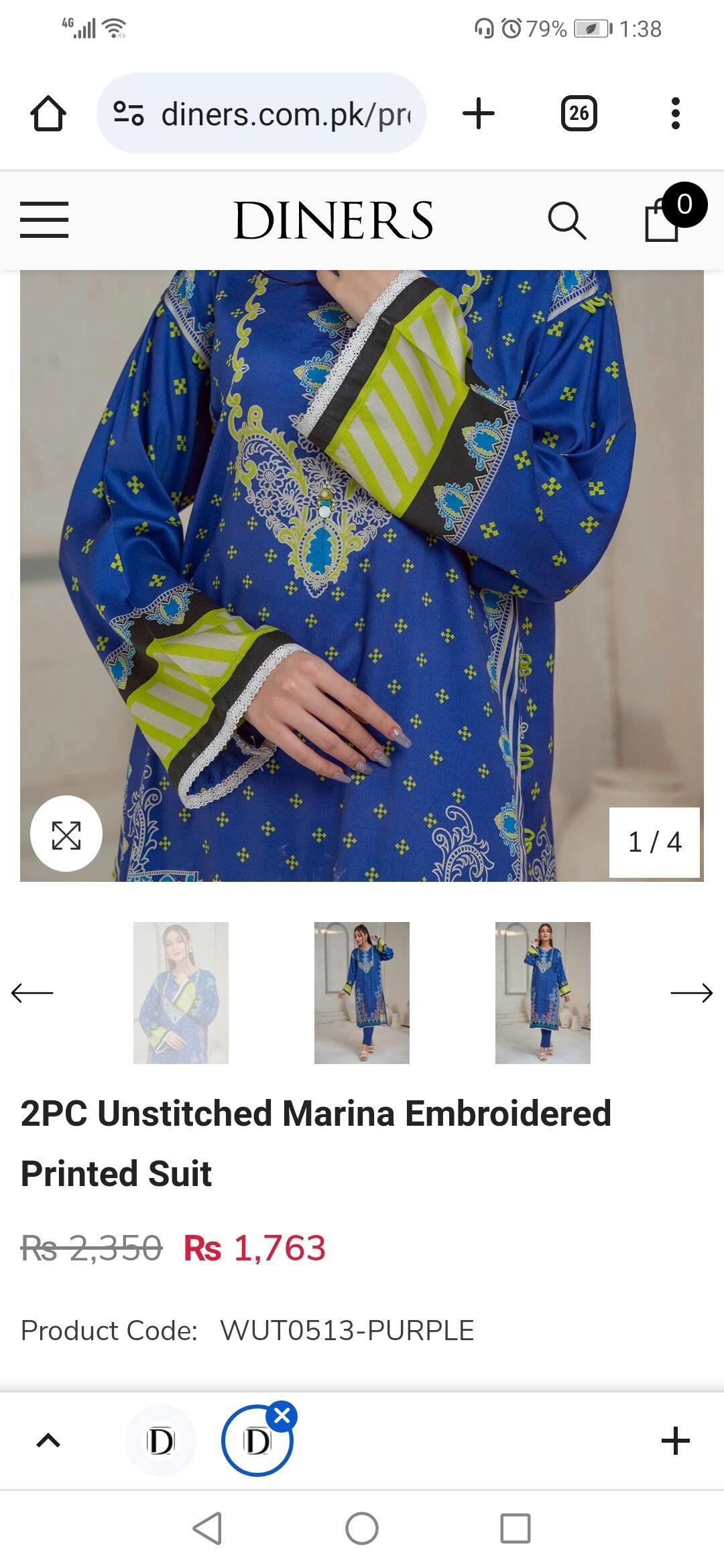Screen dimensions: 724x1568
Task: Show previous product thumbnails
Action: [x=32, y=992]
